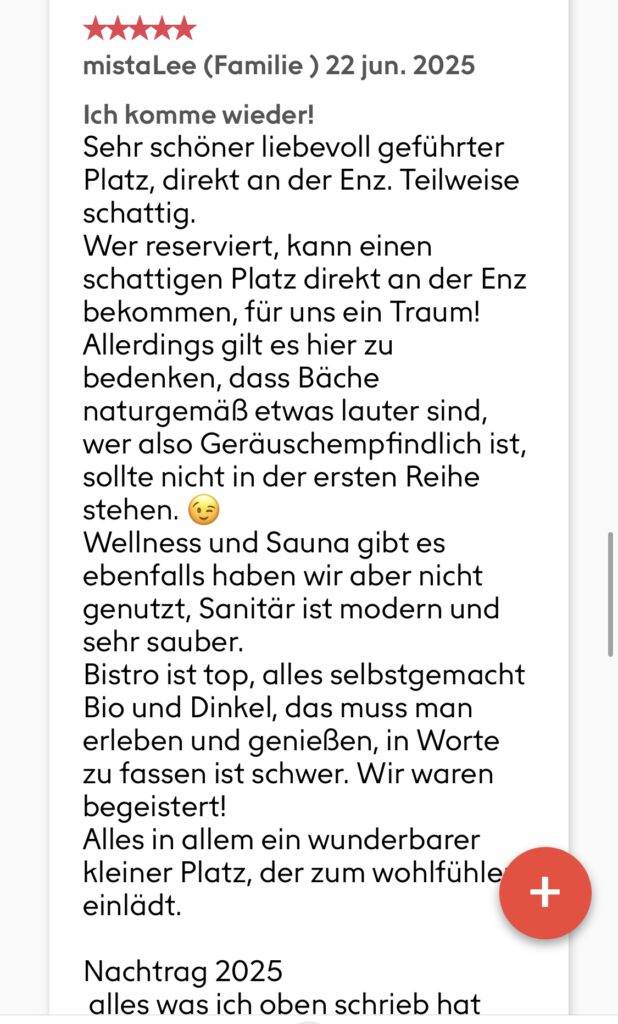The width and height of the screenshot is (618, 1024).
Task: Tap the red plus floating button
Action: [545, 892]
